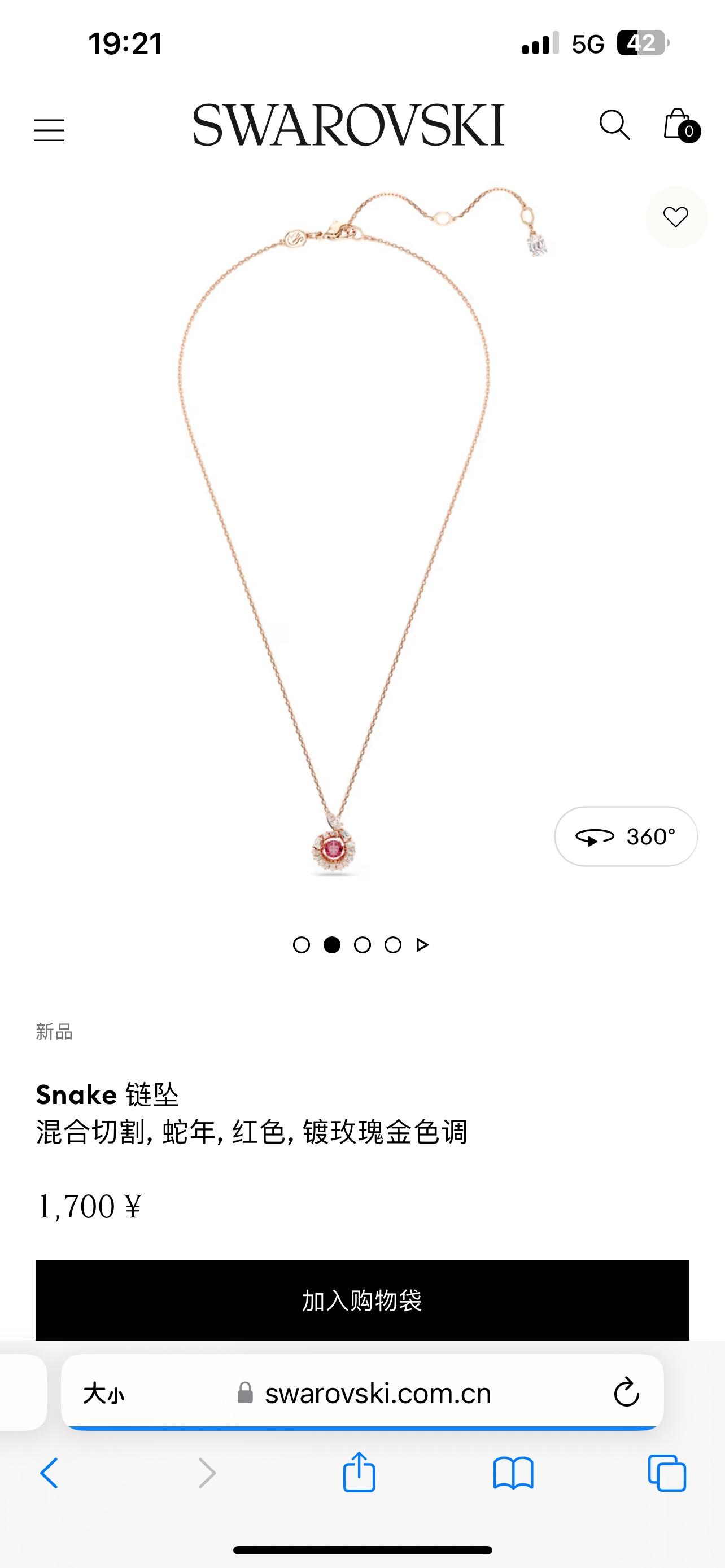Open Safari bookmarks
The width and height of the screenshot is (725, 1568).
point(513,1474)
